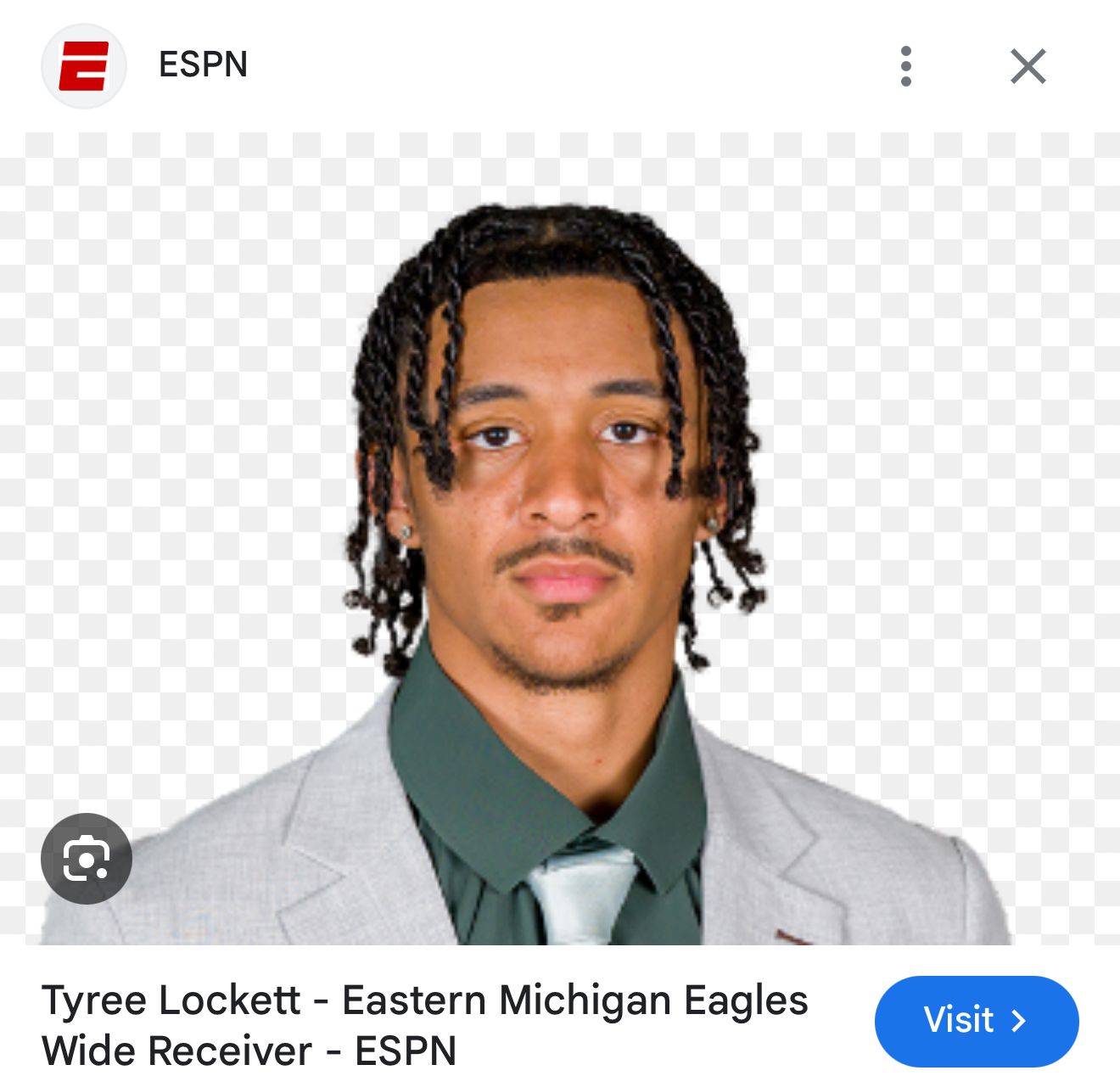Search this image with Google Lens

point(86,859)
